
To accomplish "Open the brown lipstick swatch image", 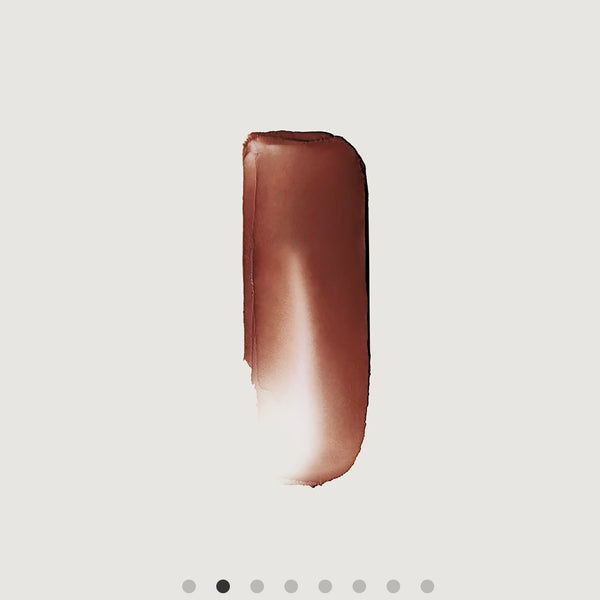I will pyautogui.click(x=306, y=300).
